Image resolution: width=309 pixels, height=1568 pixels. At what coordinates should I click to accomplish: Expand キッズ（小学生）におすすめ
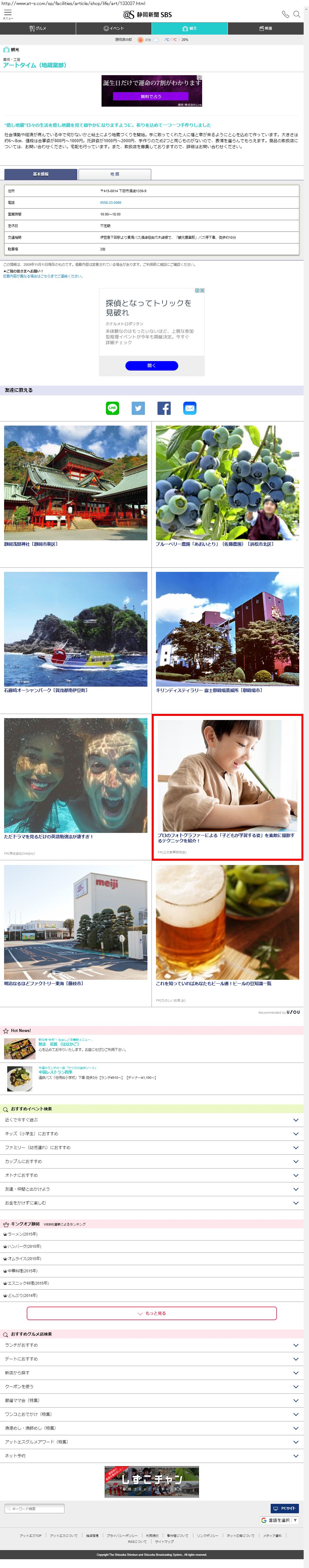coord(152,1134)
